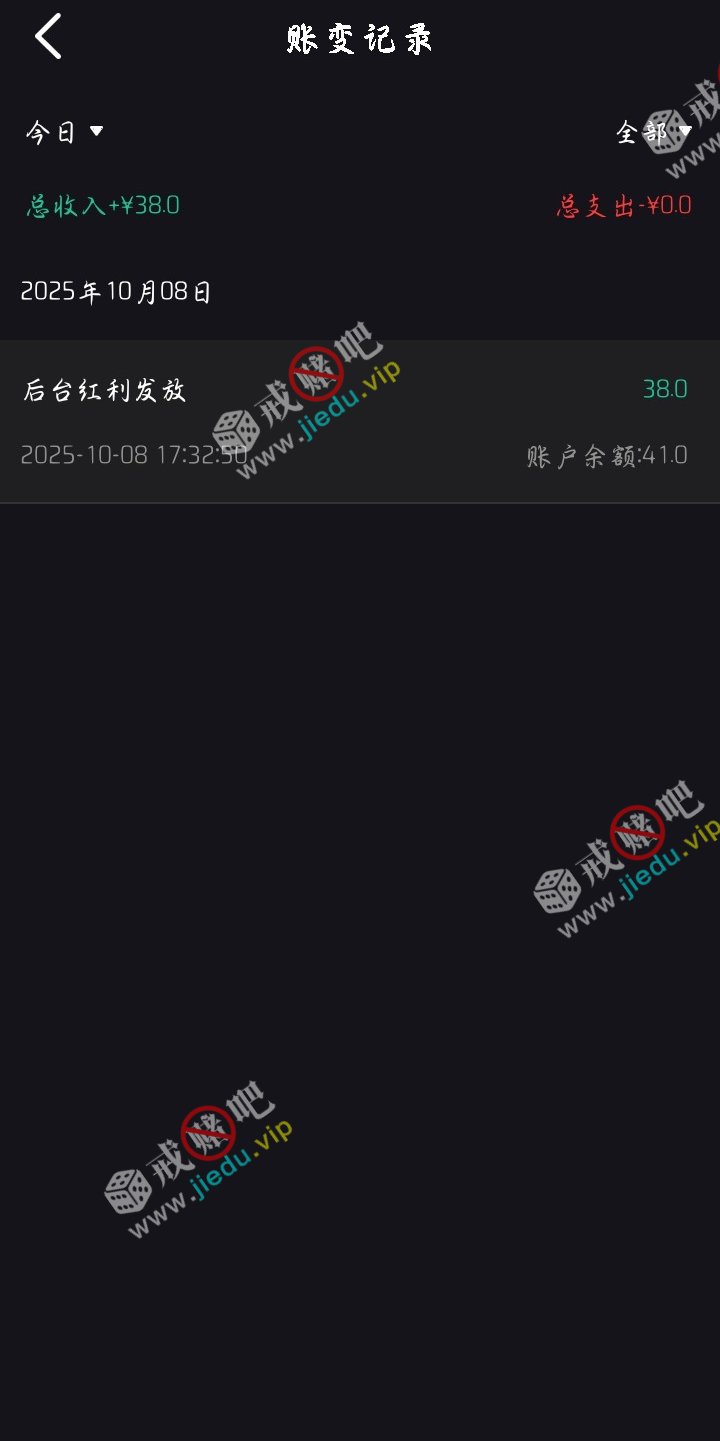Open the 后台红利发放 transaction record
720x1441 pixels.
click(x=359, y=421)
